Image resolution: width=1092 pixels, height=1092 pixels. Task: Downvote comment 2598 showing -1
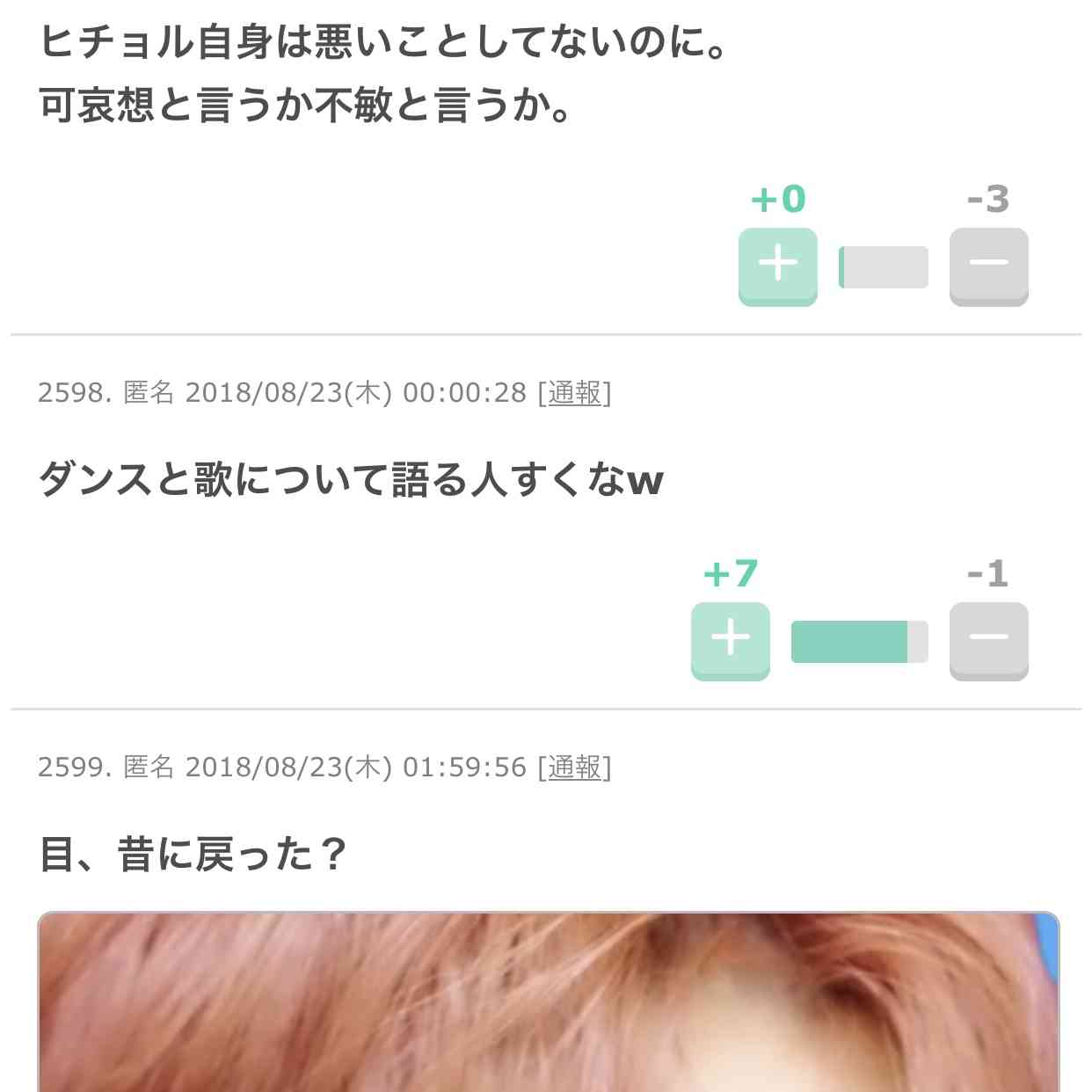coord(988,640)
